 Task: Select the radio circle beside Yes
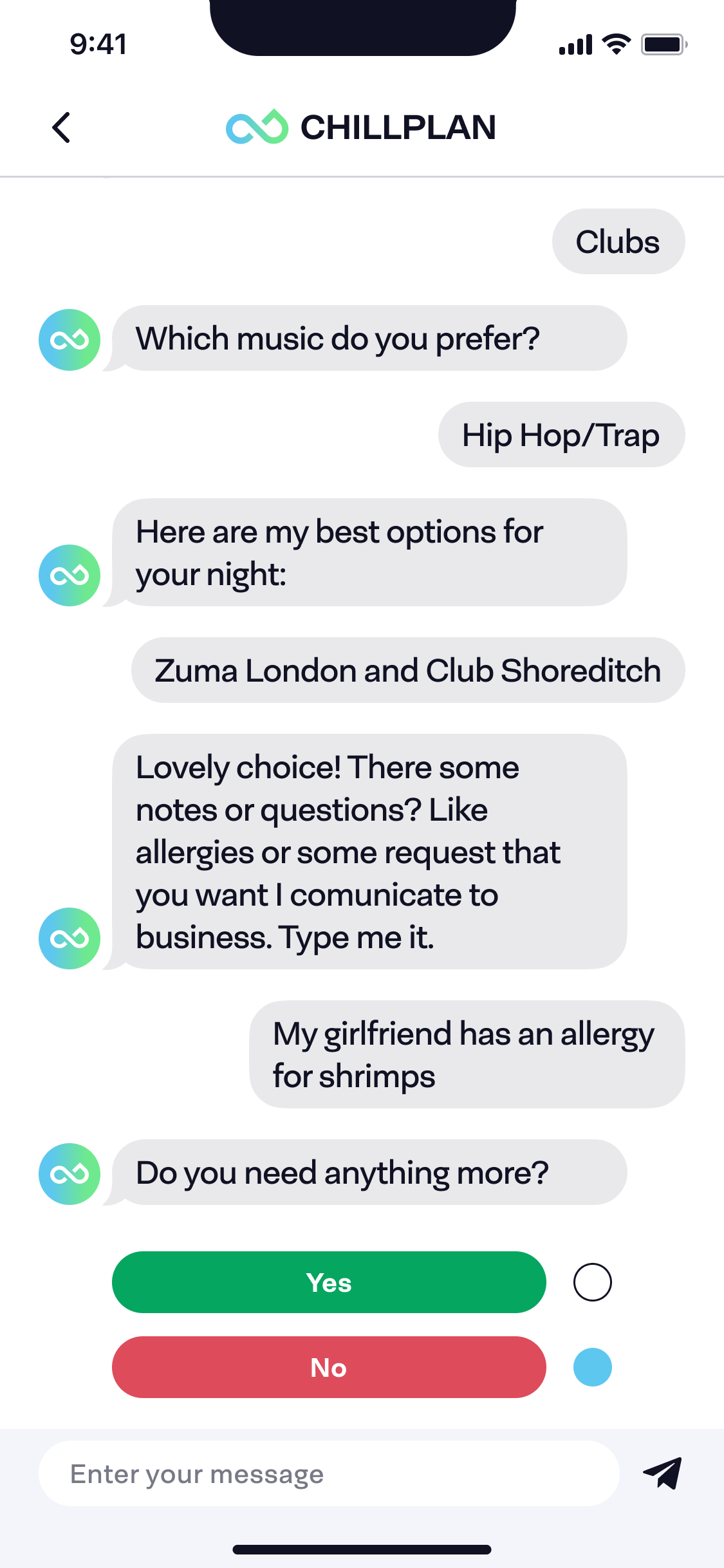click(x=592, y=1282)
